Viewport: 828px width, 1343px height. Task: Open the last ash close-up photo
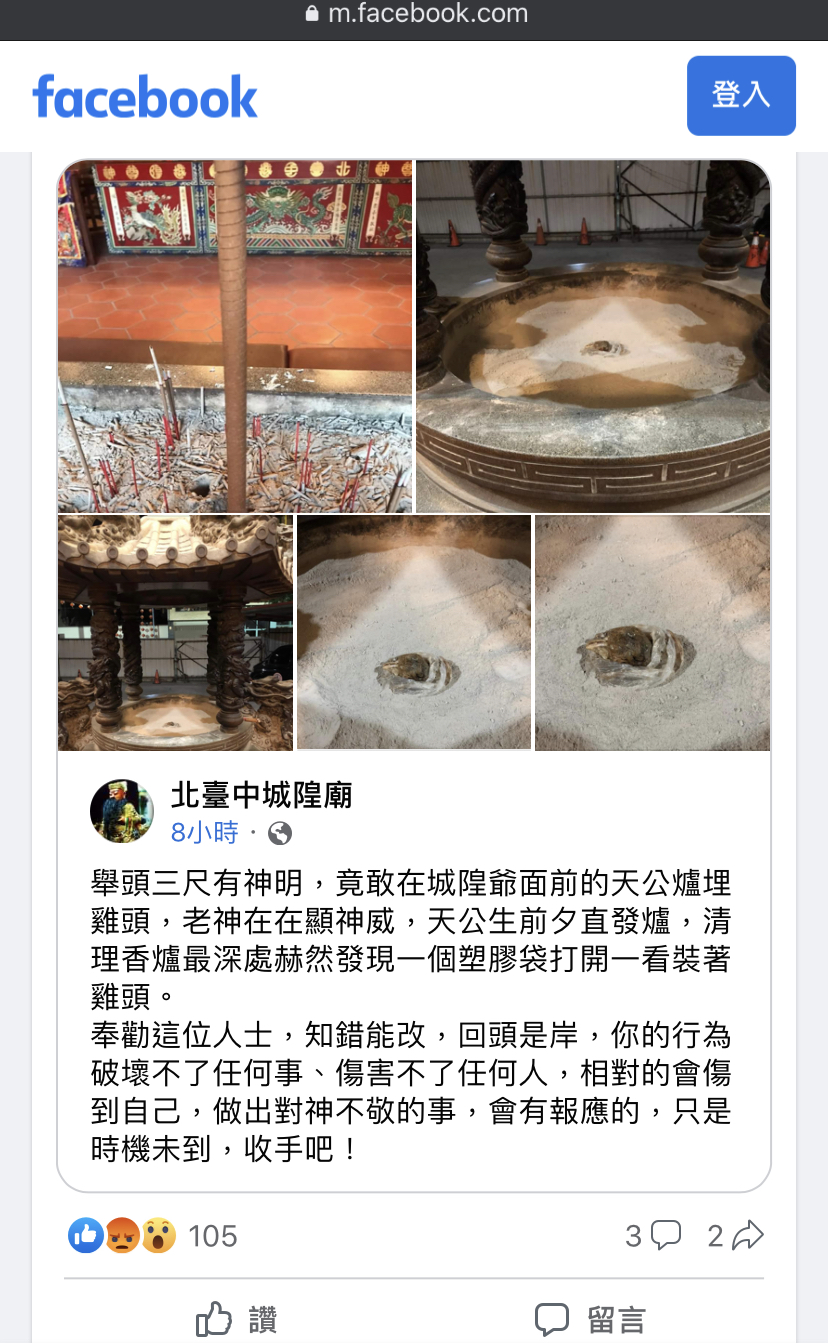[652, 632]
